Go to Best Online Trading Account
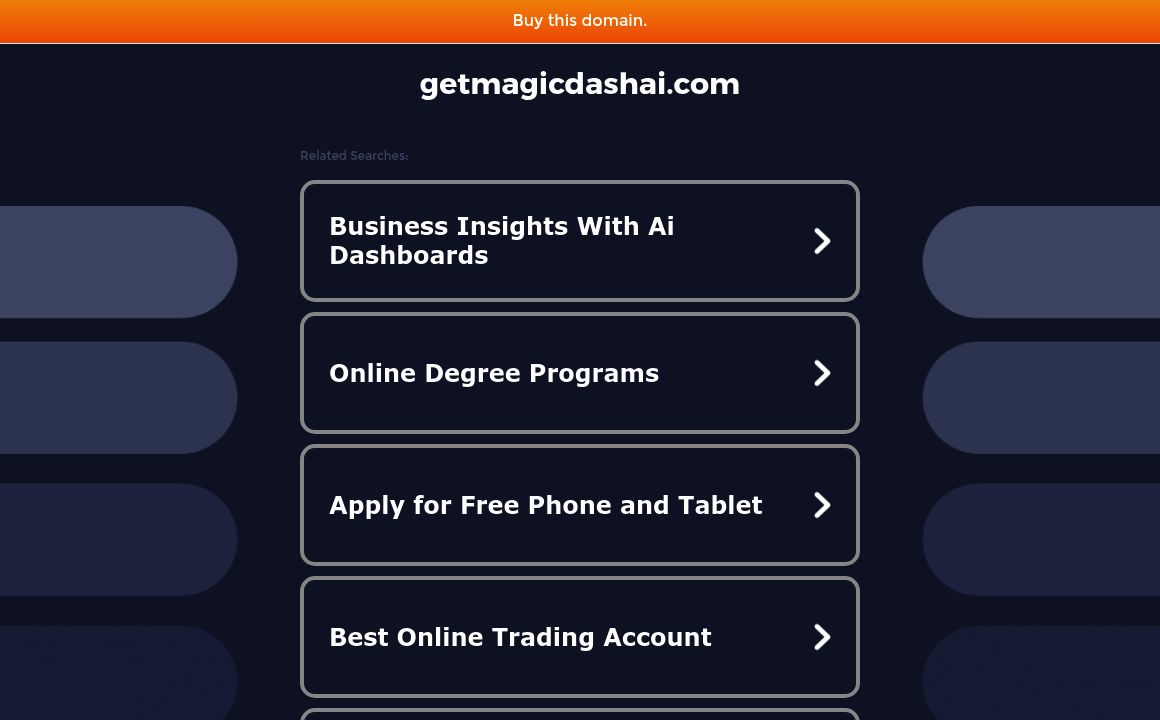 click(x=579, y=637)
